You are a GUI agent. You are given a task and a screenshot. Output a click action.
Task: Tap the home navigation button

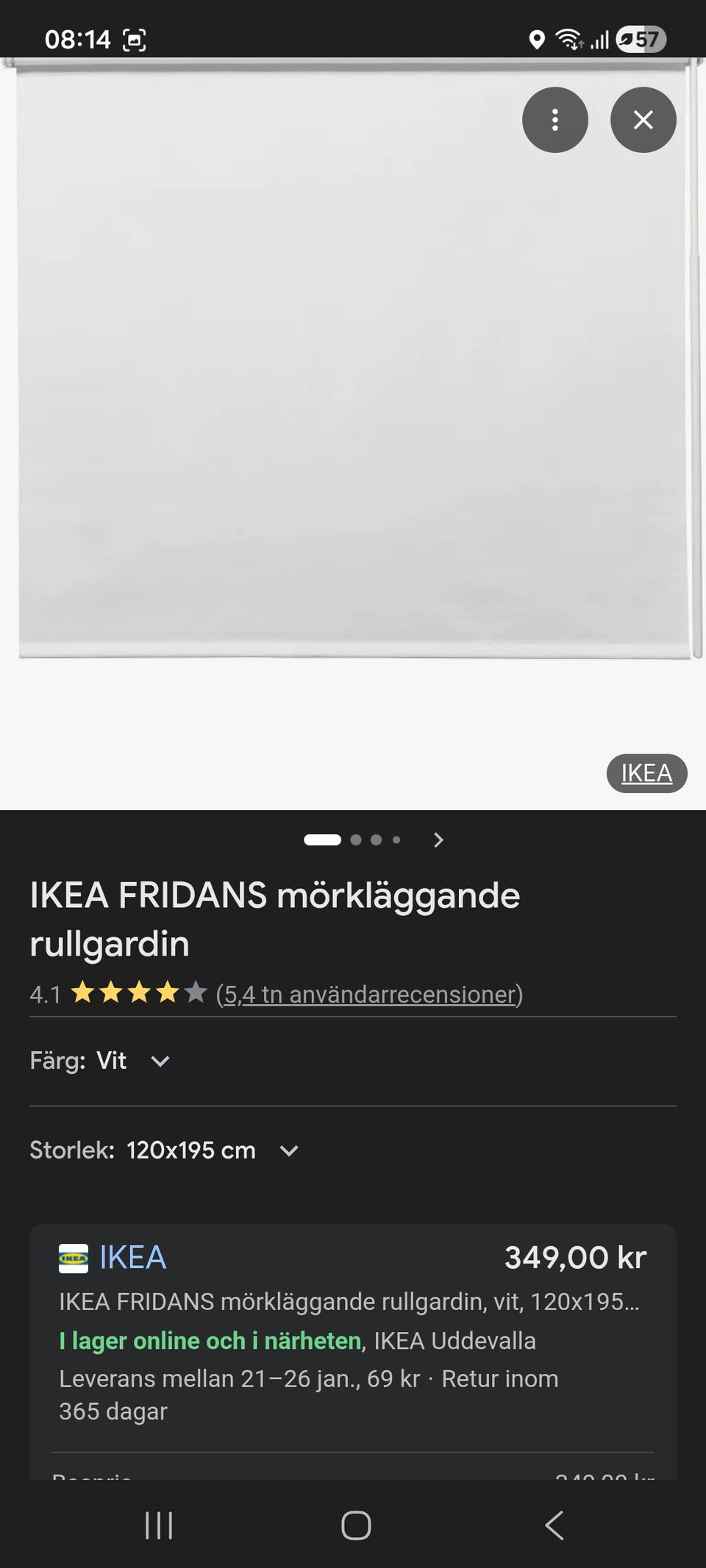click(355, 1526)
